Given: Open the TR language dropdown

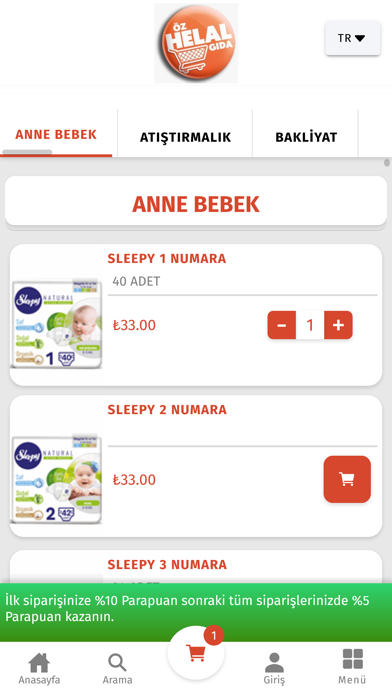Looking at the screenshot, I should [352, 38].
